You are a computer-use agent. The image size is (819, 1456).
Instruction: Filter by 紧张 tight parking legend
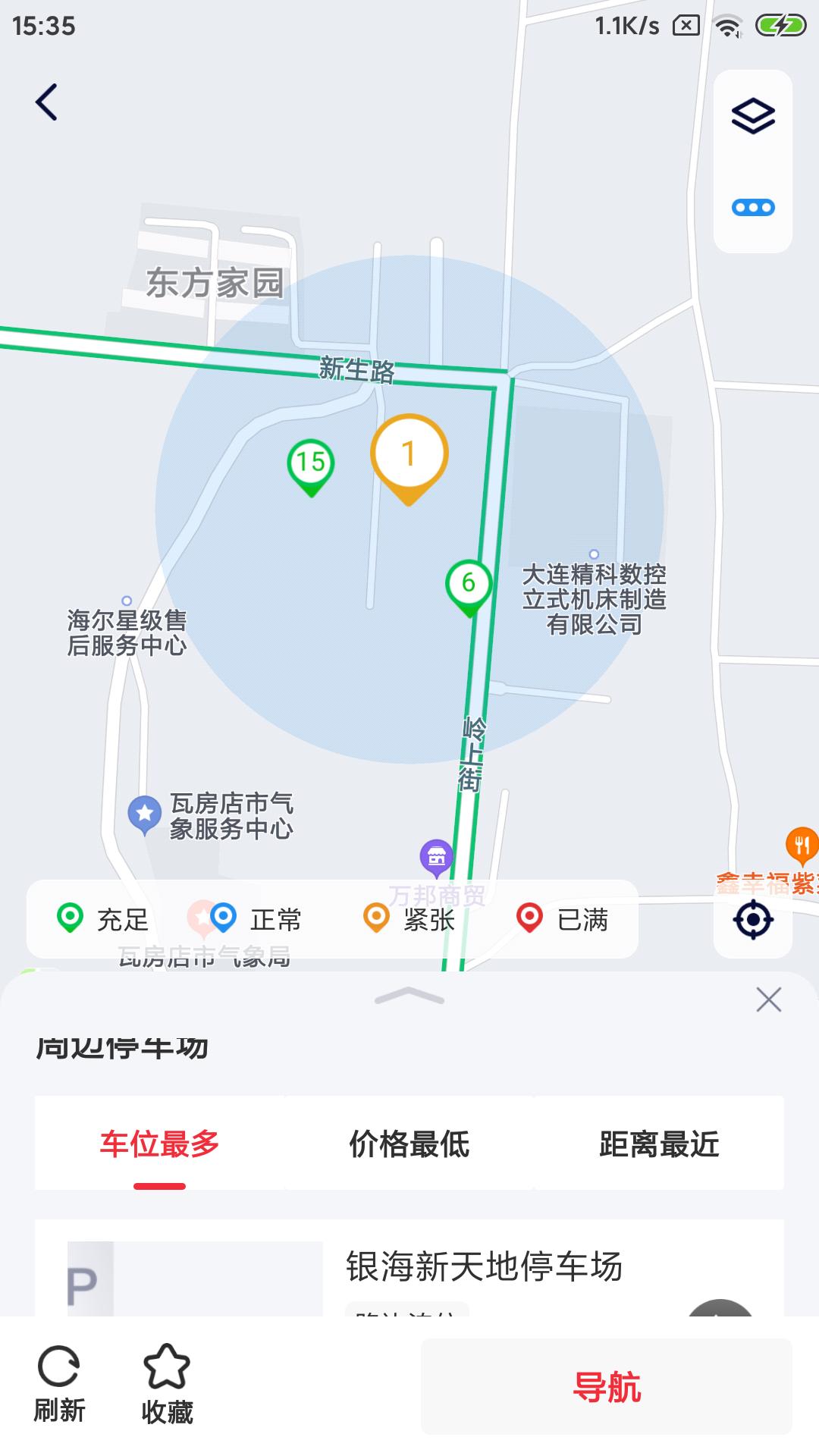coord(409,920)
